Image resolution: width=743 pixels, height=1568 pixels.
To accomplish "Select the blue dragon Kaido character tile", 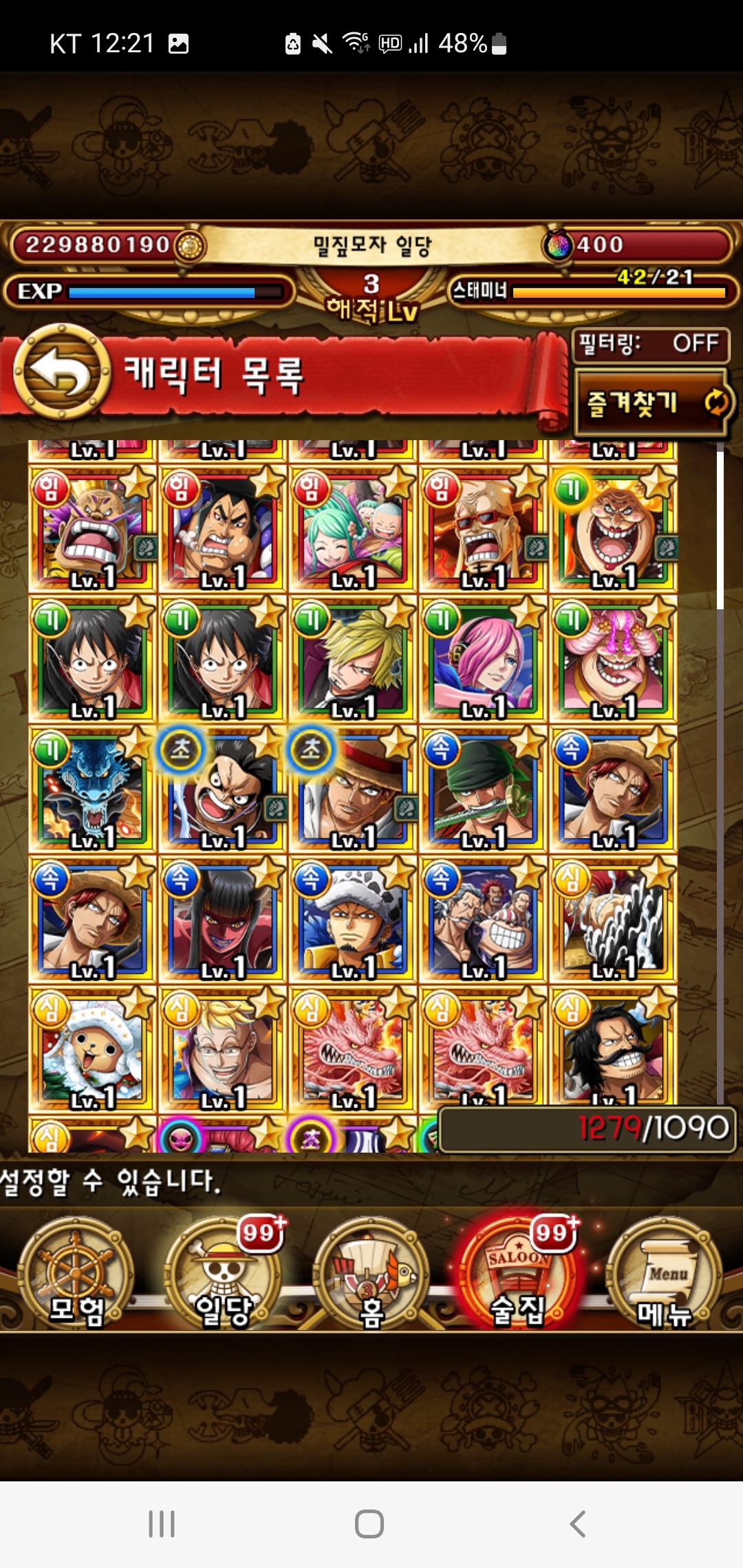I will [x=92, y=790].
